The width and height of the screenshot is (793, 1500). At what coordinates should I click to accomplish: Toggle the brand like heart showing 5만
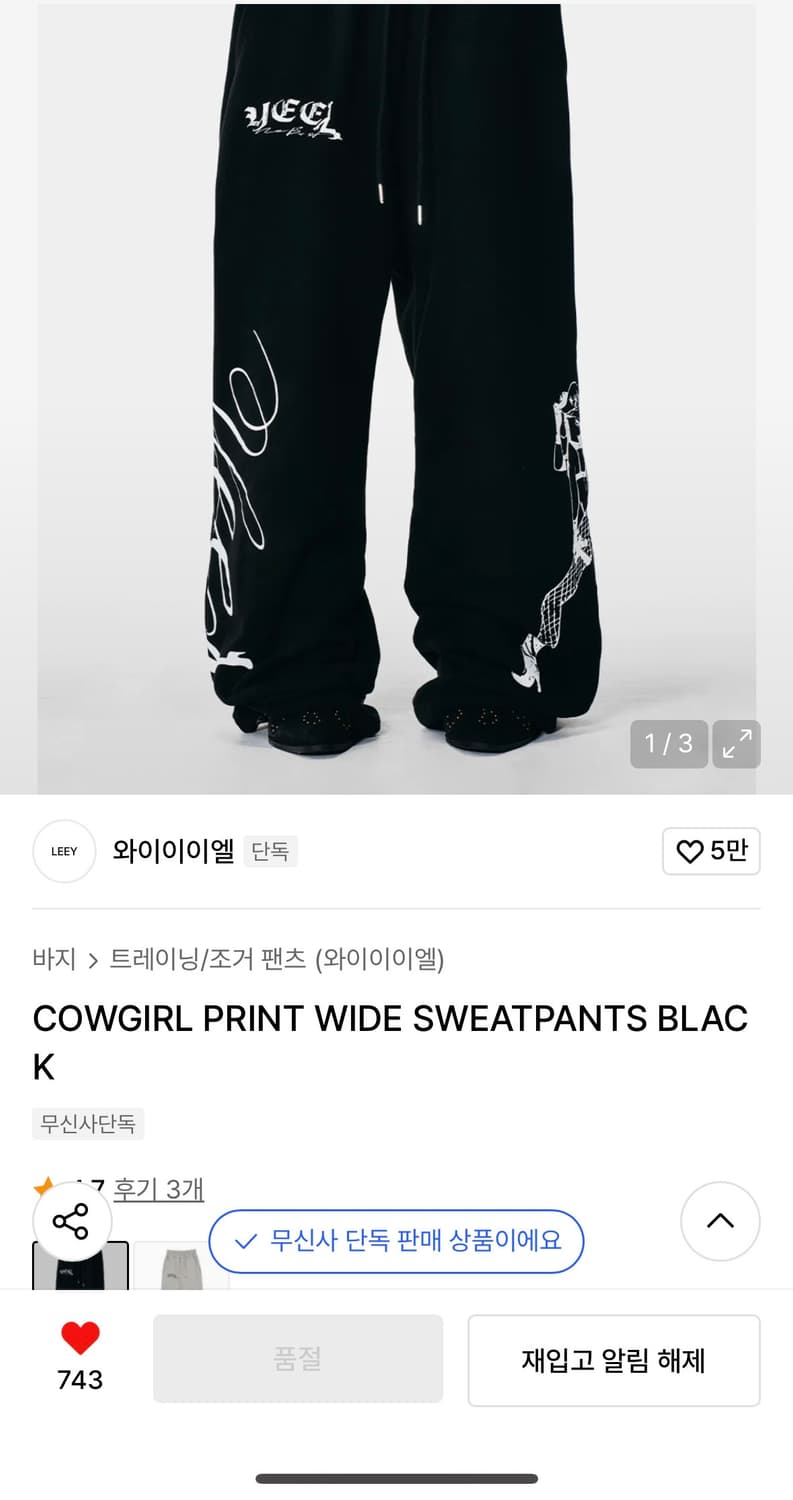711,851
